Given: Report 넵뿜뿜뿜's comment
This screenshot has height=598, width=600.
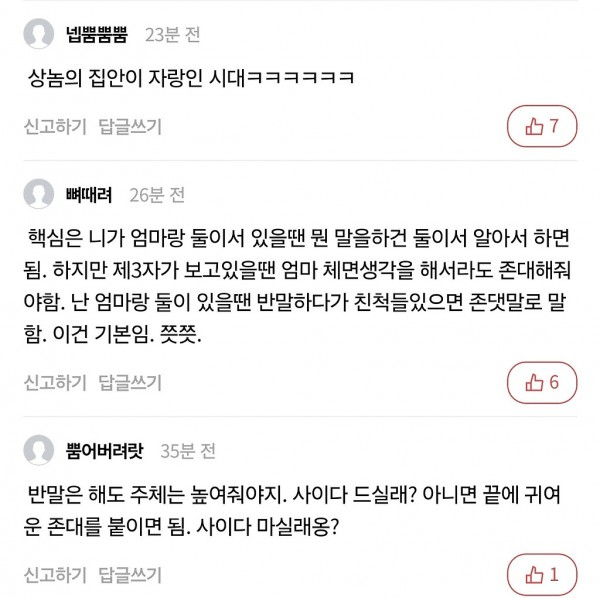Looking at the screenshot, I should coord(54,126).
